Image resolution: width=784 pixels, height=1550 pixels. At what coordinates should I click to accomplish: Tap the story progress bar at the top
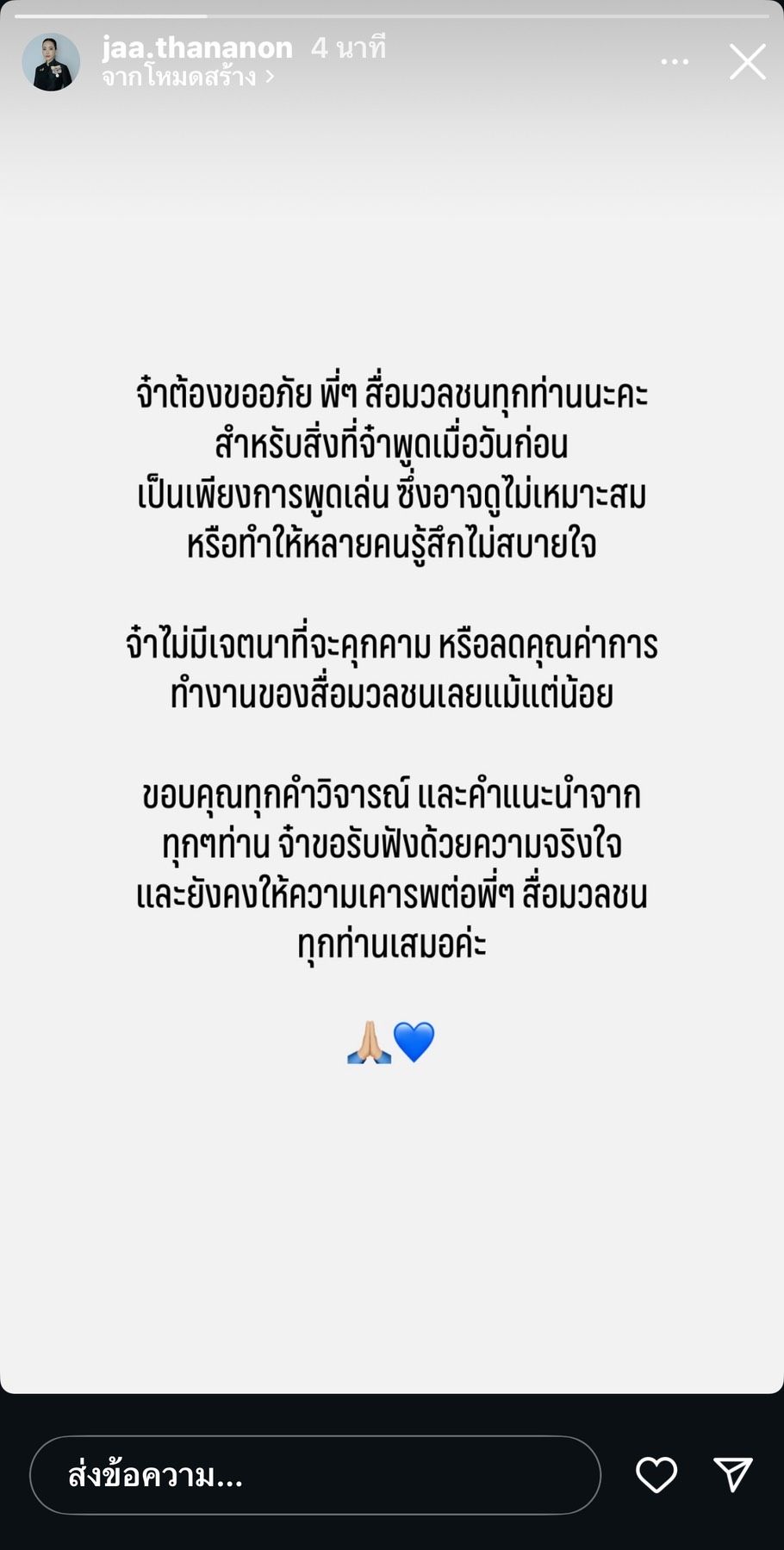pos(392,11)
